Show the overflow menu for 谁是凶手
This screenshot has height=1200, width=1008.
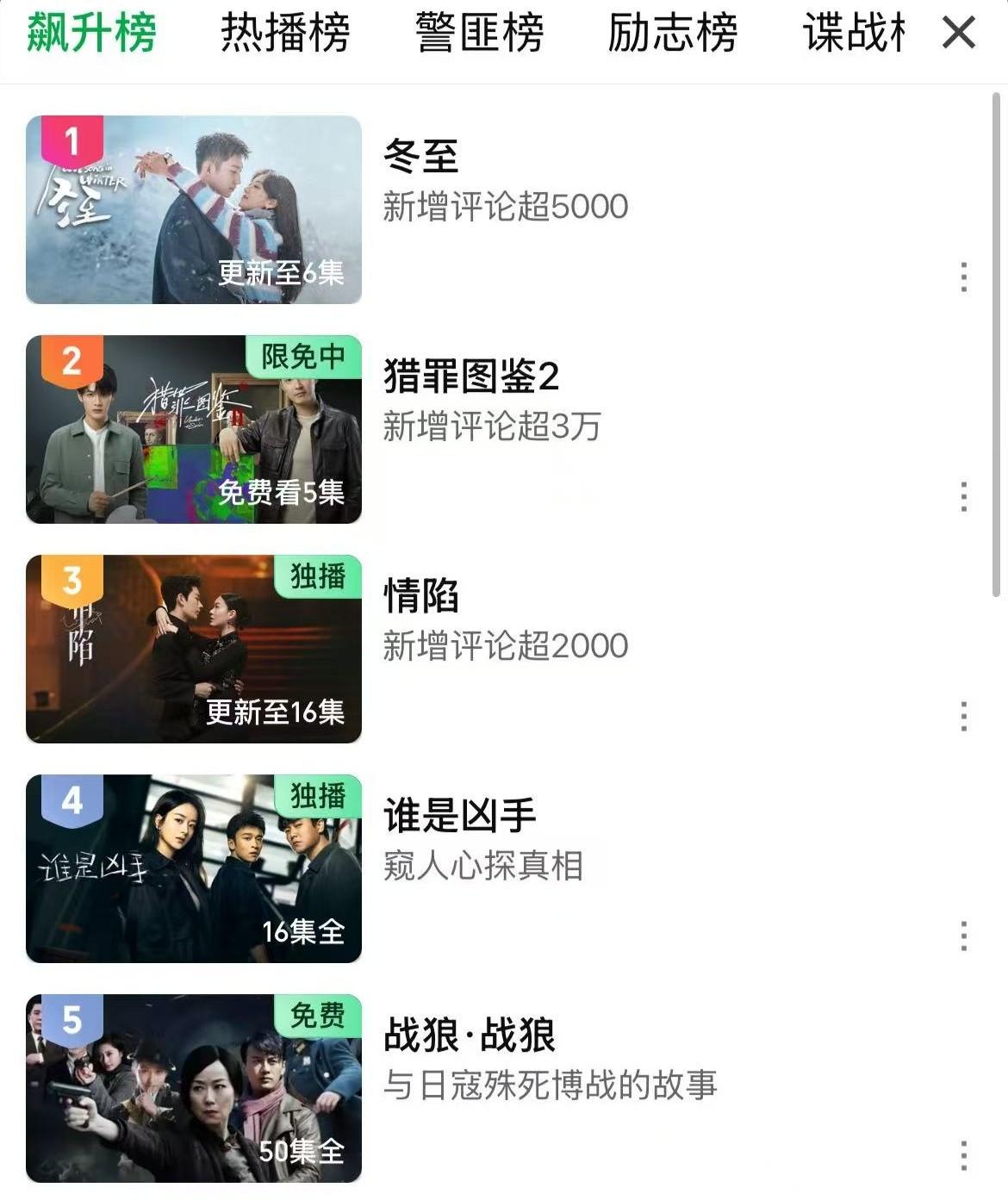tap(963, 936)
